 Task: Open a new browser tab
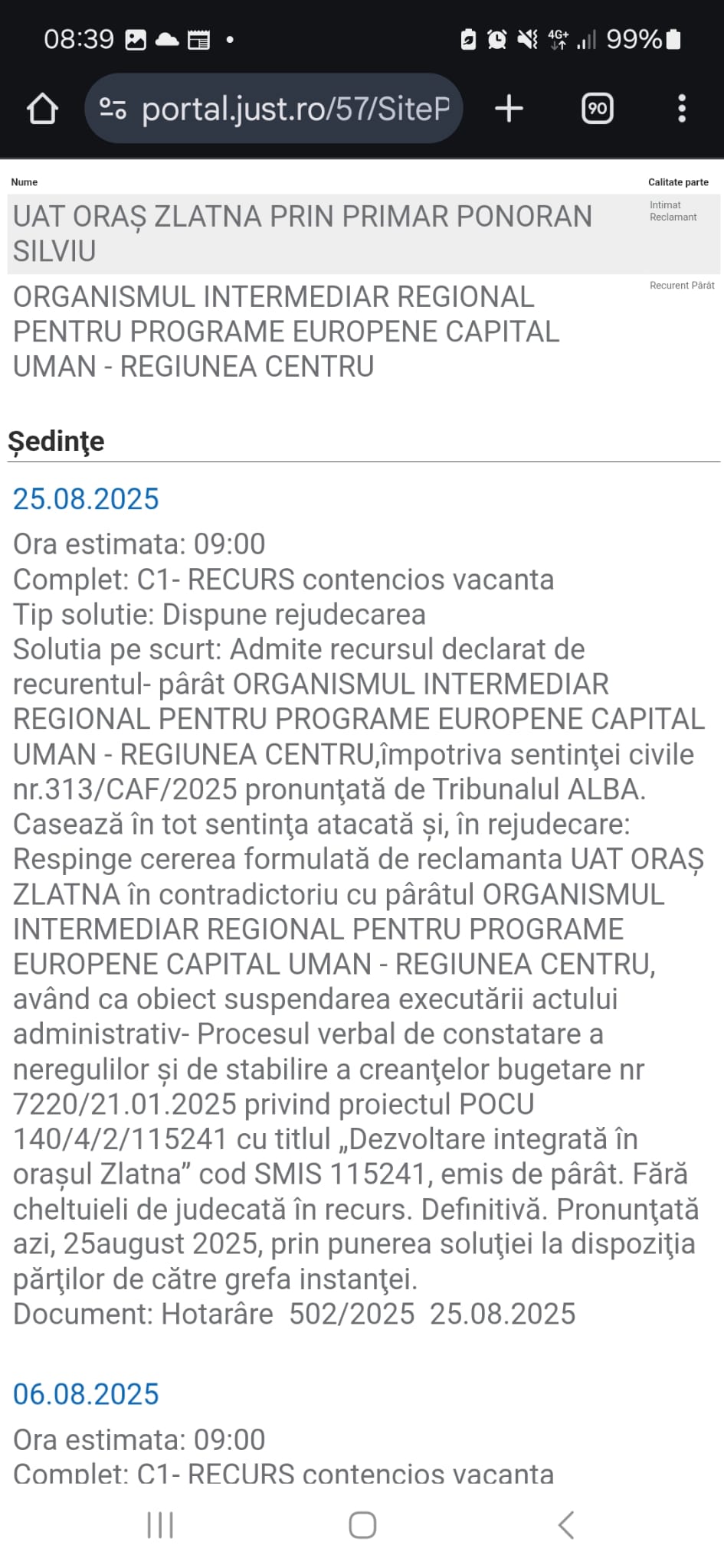(x=509, y=109)
